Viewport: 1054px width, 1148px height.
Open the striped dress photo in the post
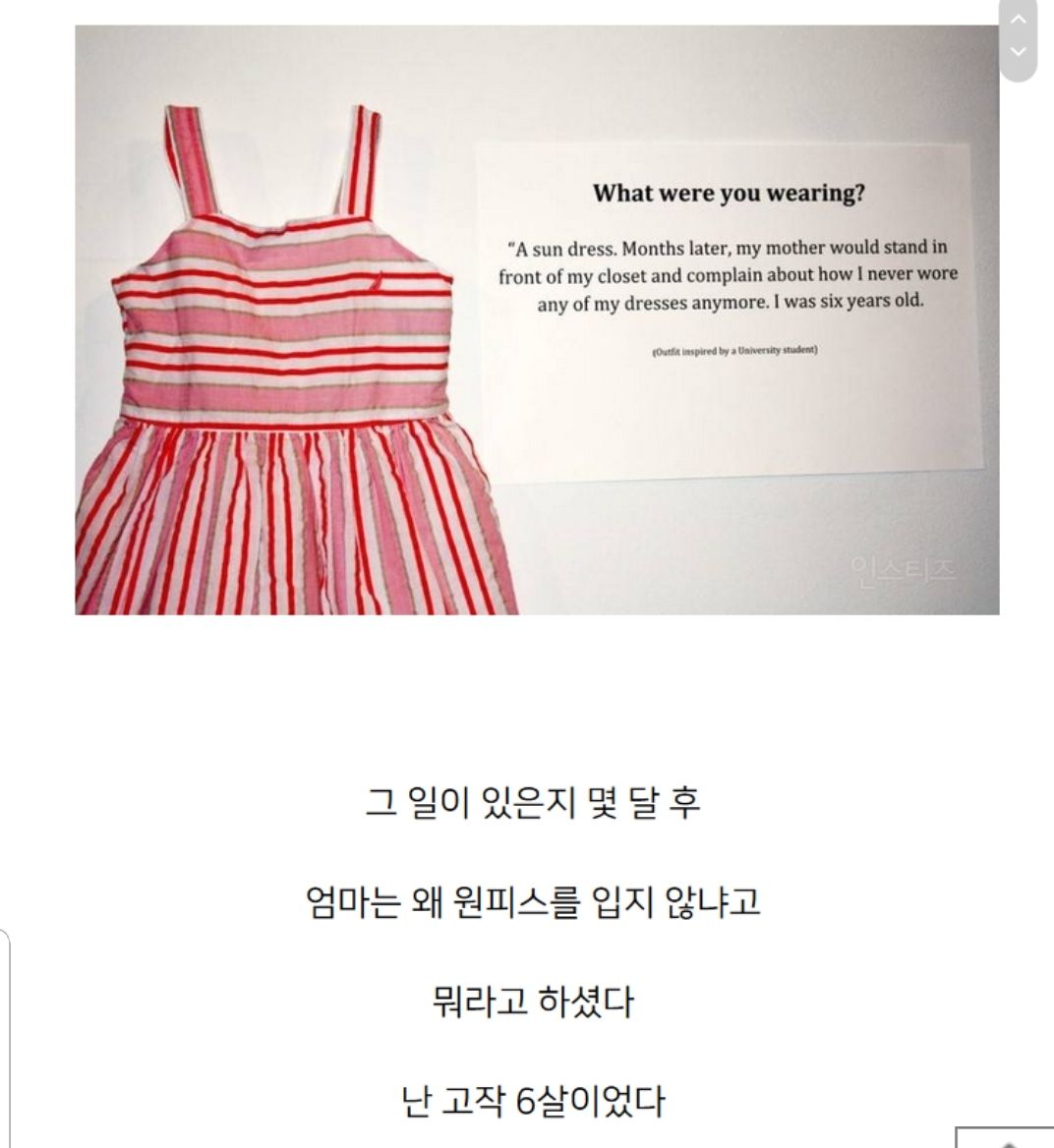(x=537, y=320)
